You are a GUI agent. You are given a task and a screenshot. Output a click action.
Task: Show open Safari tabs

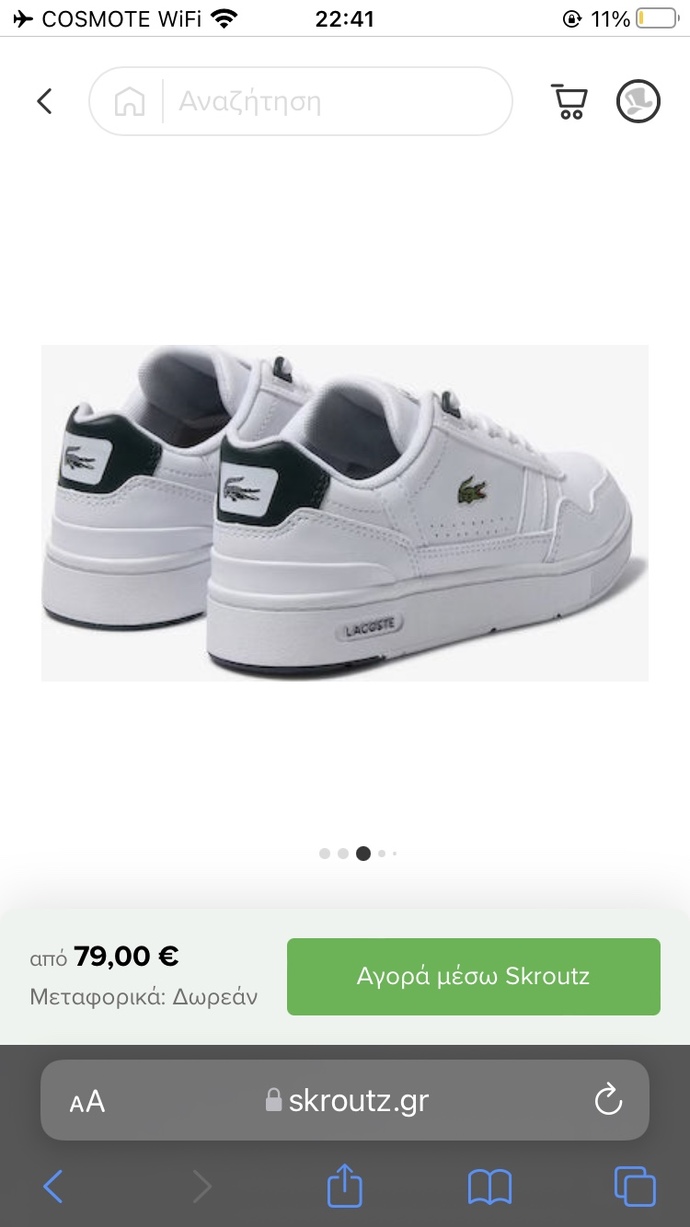tap(634, 1187)
